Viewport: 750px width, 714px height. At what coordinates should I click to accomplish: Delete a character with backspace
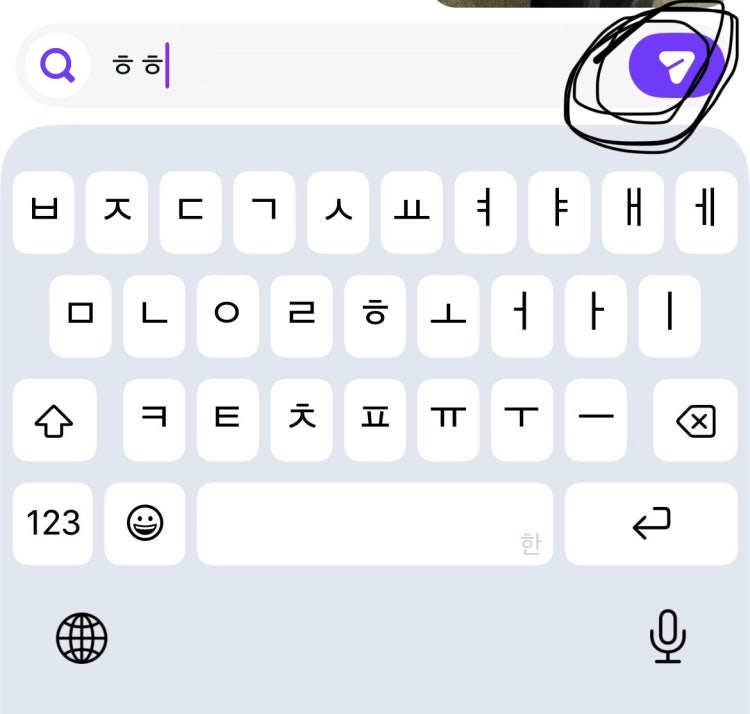coord(696,421)
